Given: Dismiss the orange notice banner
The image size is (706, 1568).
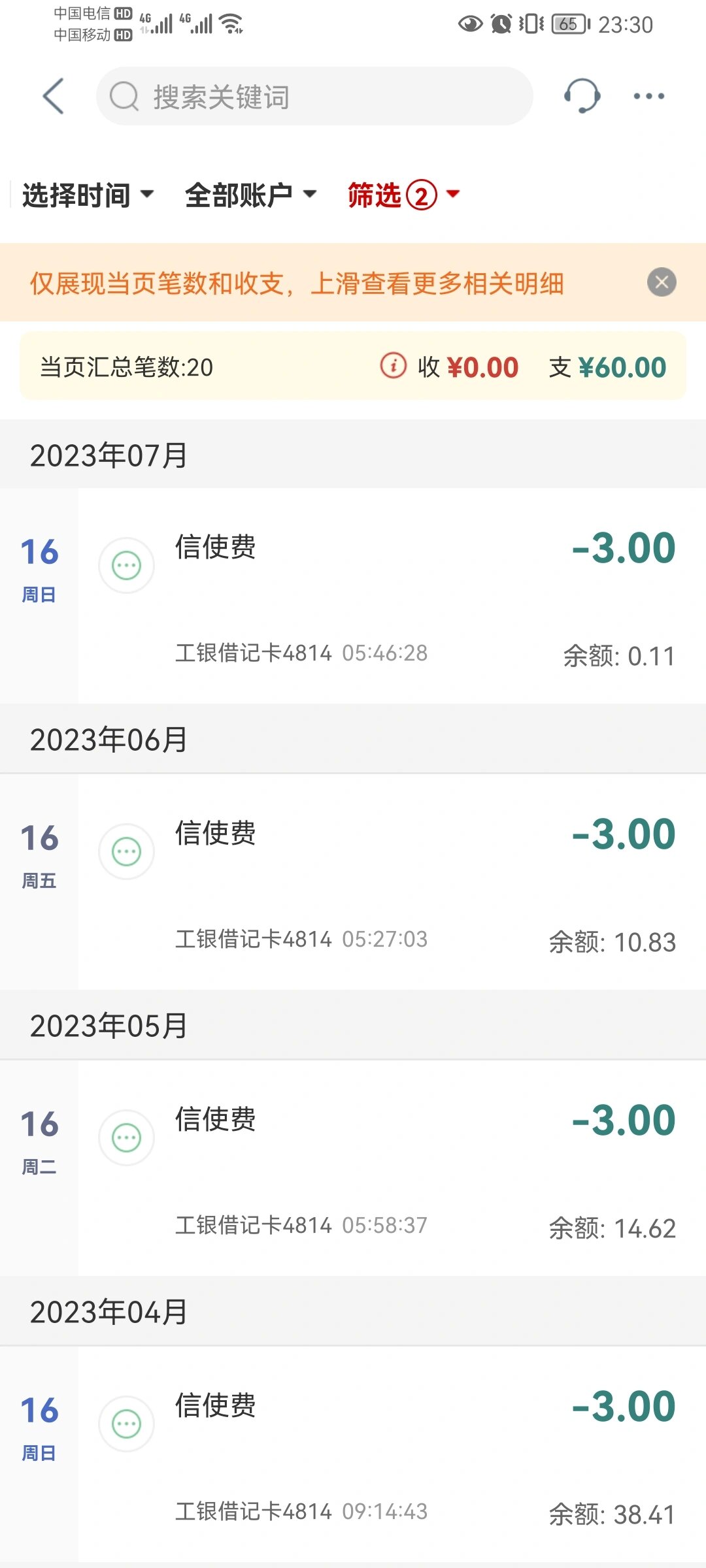Looking at the screenshot, I should point(664,284).
